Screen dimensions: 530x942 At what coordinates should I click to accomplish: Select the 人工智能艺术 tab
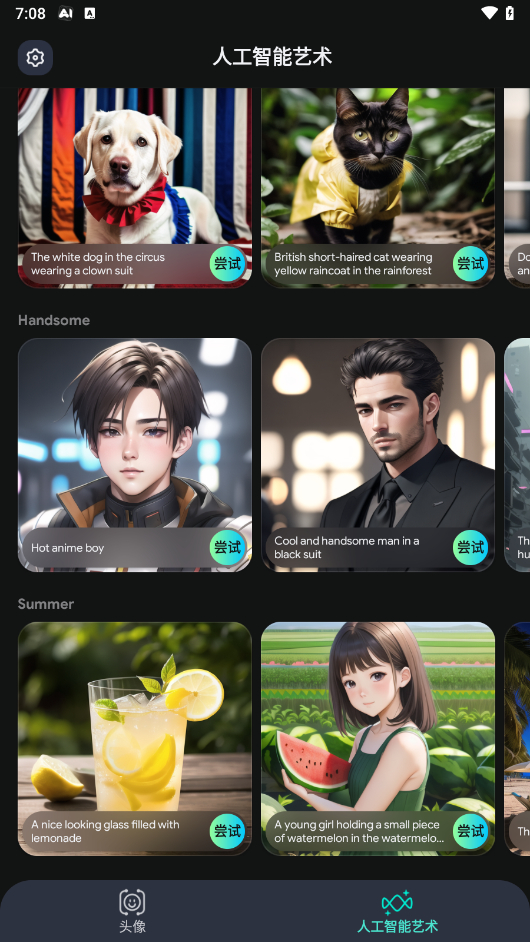coord(397,911)
